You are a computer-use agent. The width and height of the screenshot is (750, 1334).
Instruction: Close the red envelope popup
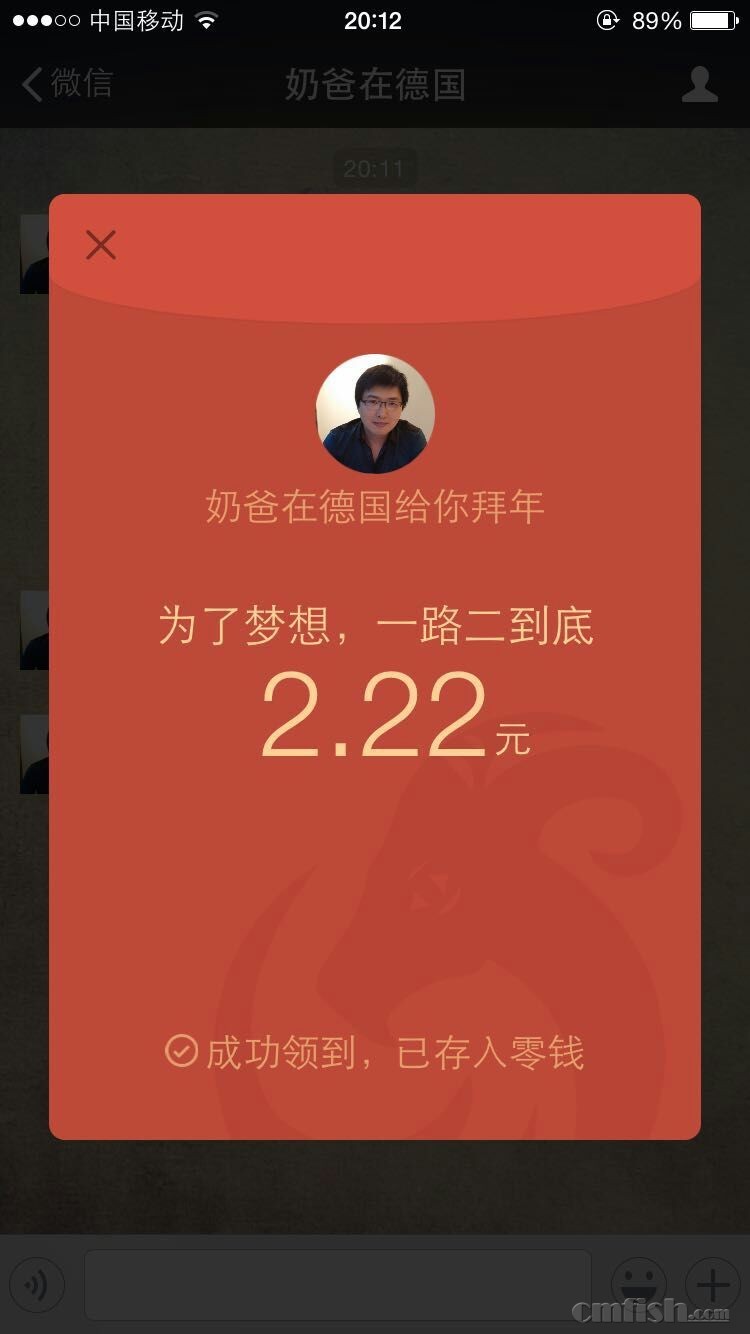point(101,245)
